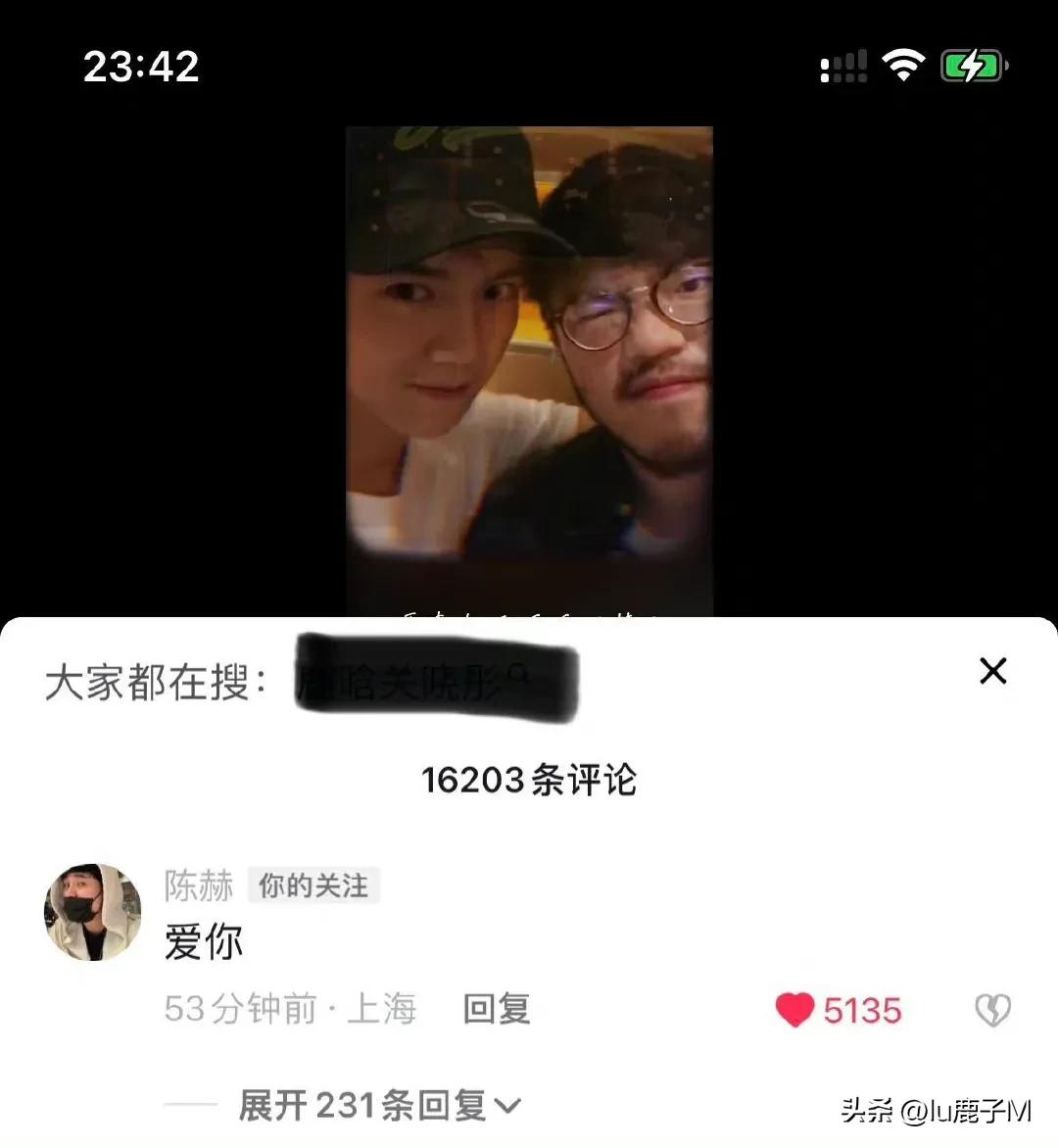Tap 回复 to reply to 陈赫
This screenshot has height=1148, width=1058.
(x=495, y=1010)
